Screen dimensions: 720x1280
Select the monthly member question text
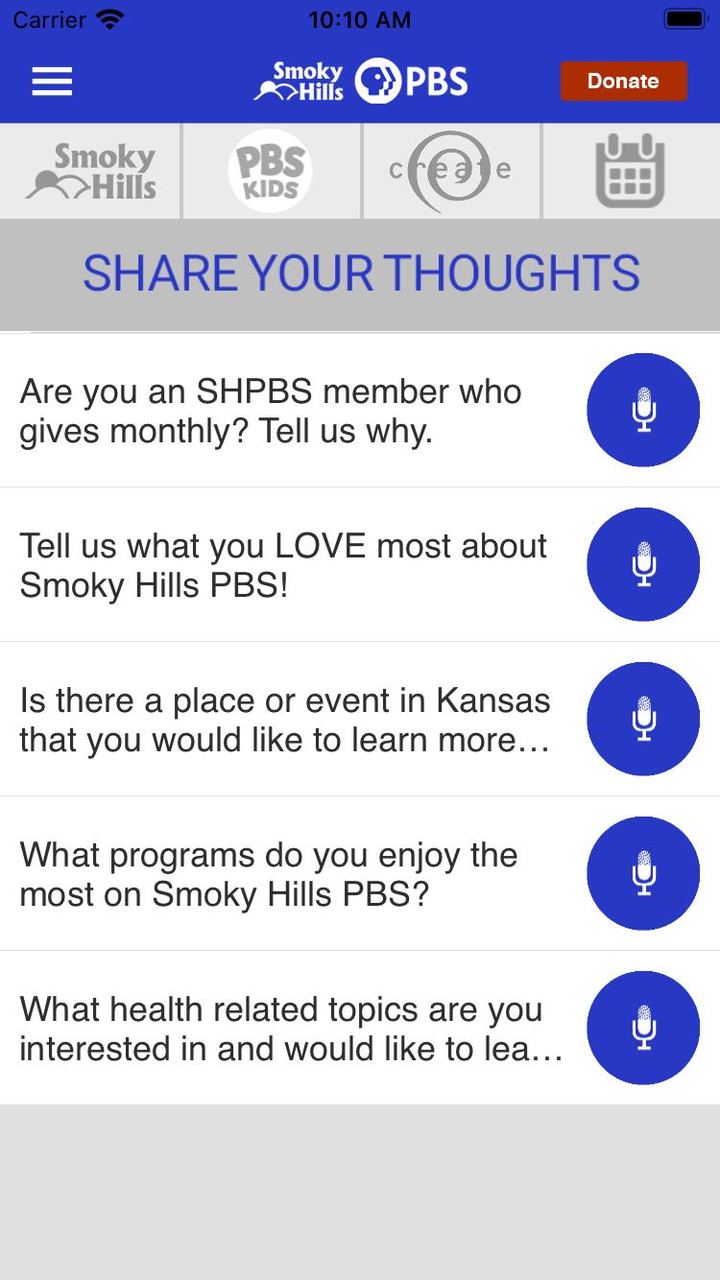point(270,410)
